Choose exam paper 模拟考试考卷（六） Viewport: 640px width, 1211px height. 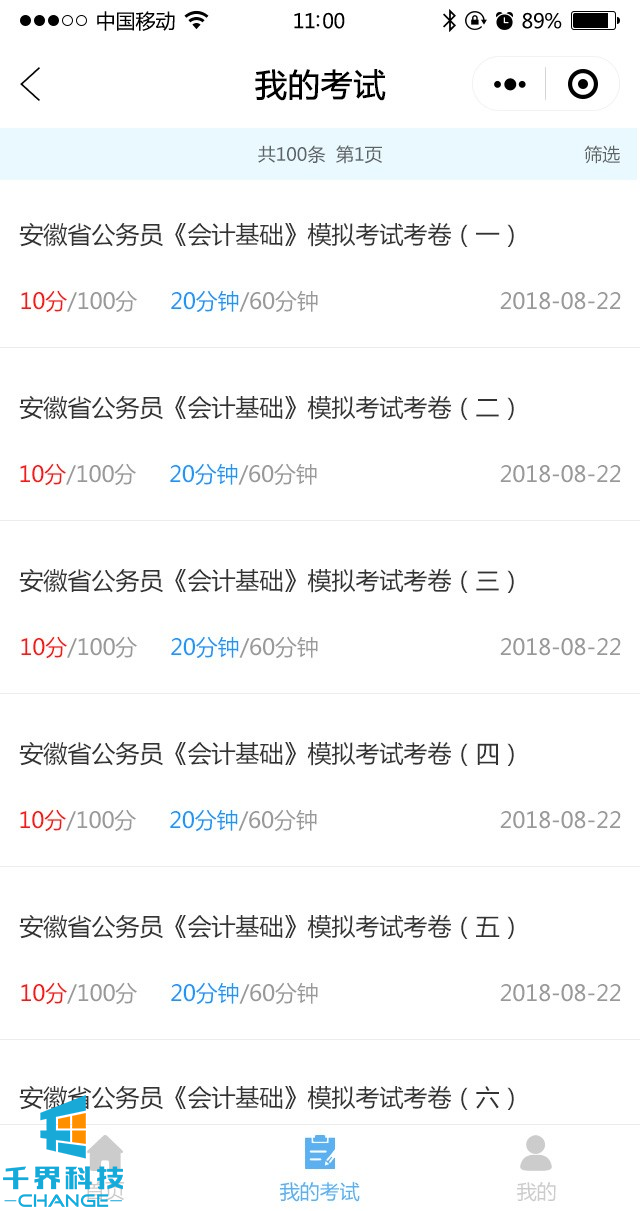coord(268,1098)
